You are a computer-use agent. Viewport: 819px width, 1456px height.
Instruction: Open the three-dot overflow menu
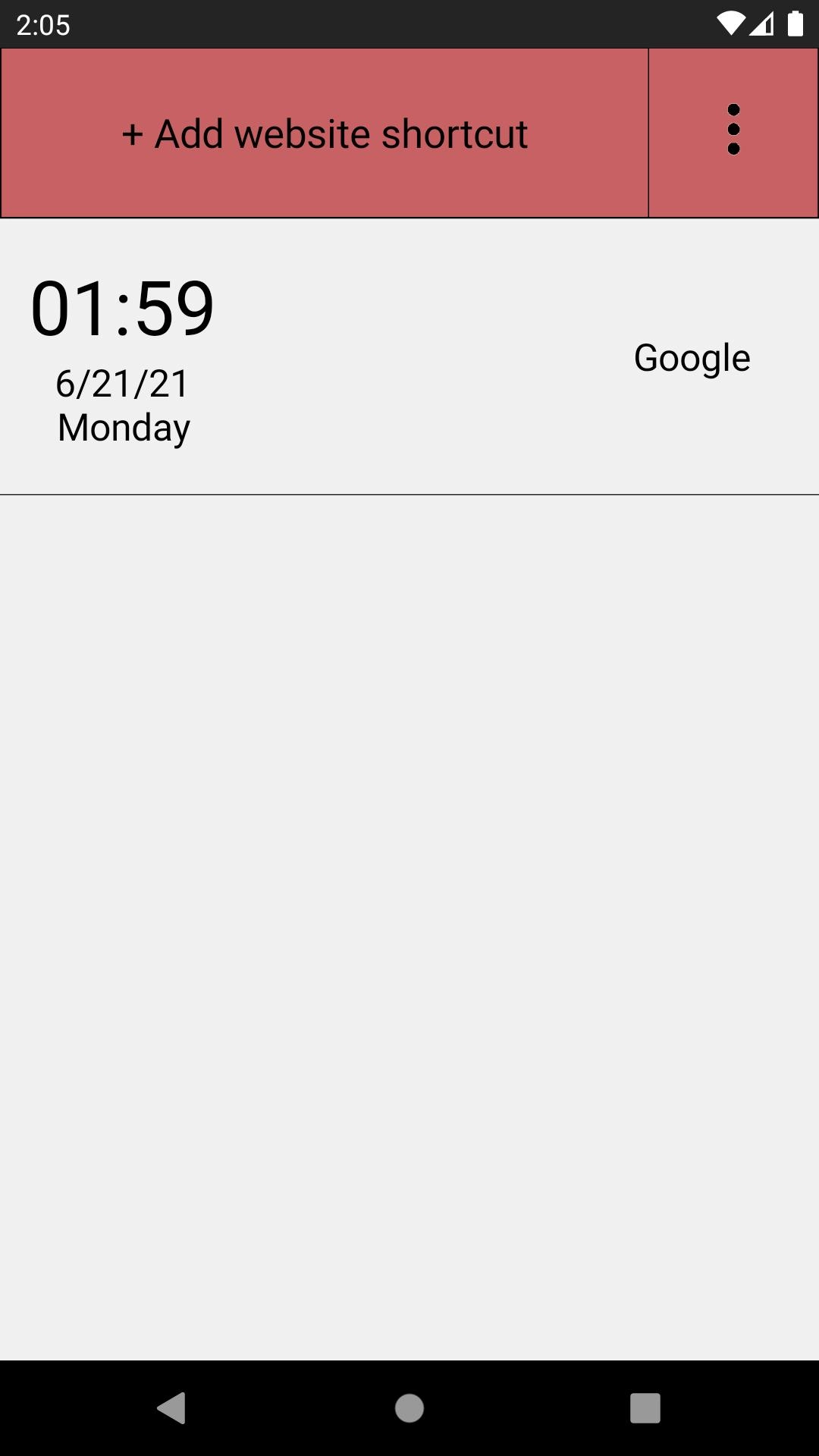coord(733,133)
